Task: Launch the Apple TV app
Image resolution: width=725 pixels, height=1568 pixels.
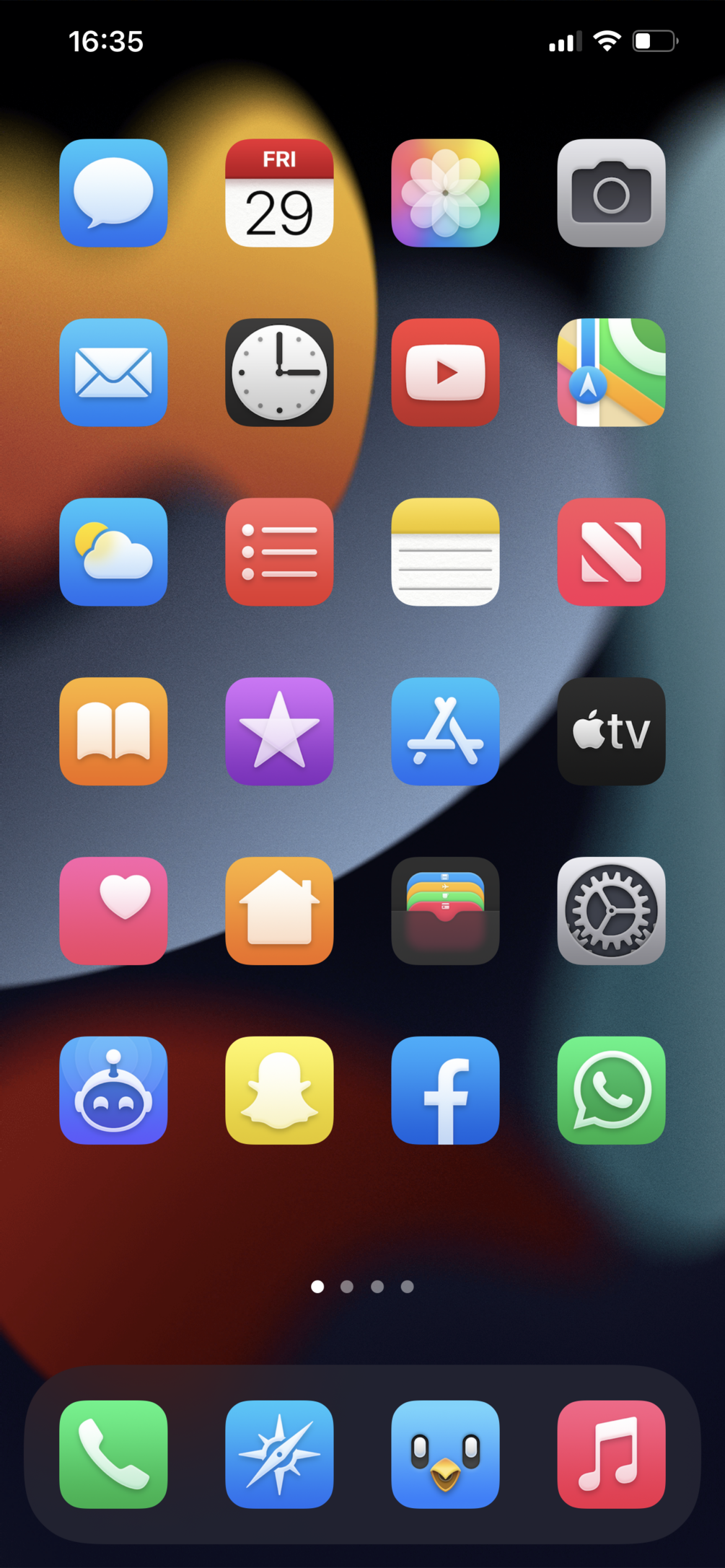Action: [x=611, y=731]
